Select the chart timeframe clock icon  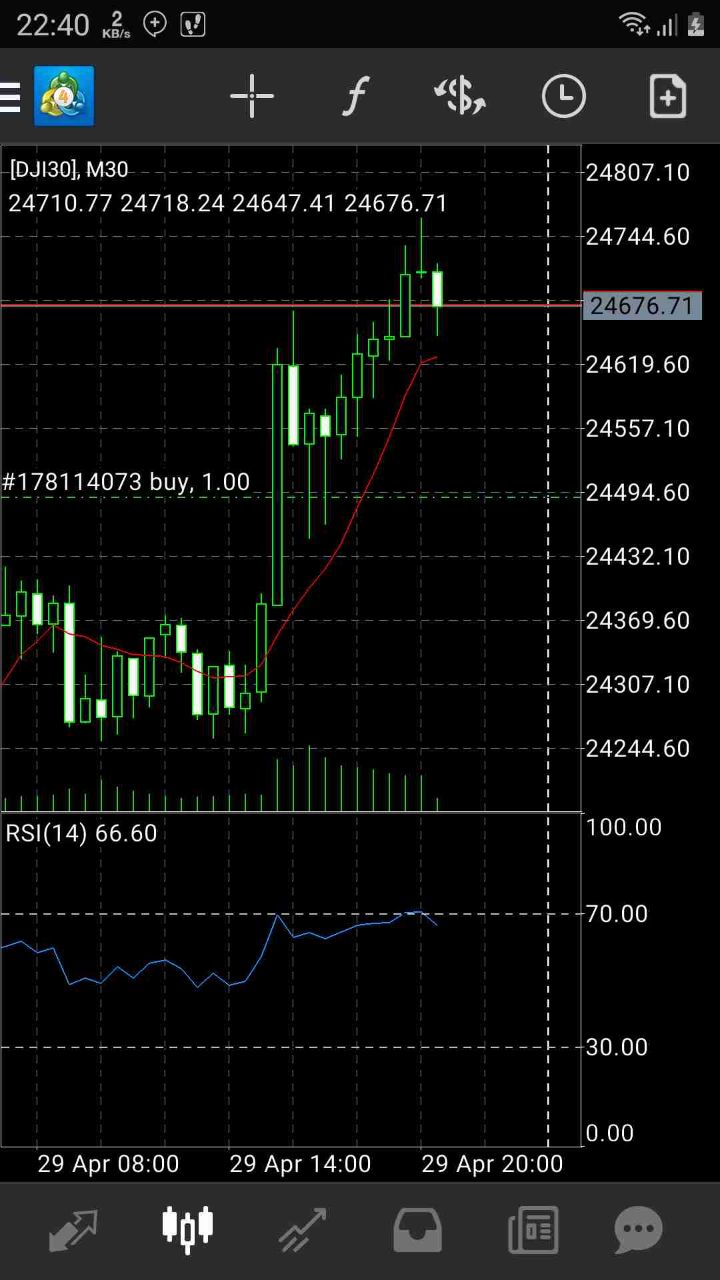[564, 97]
